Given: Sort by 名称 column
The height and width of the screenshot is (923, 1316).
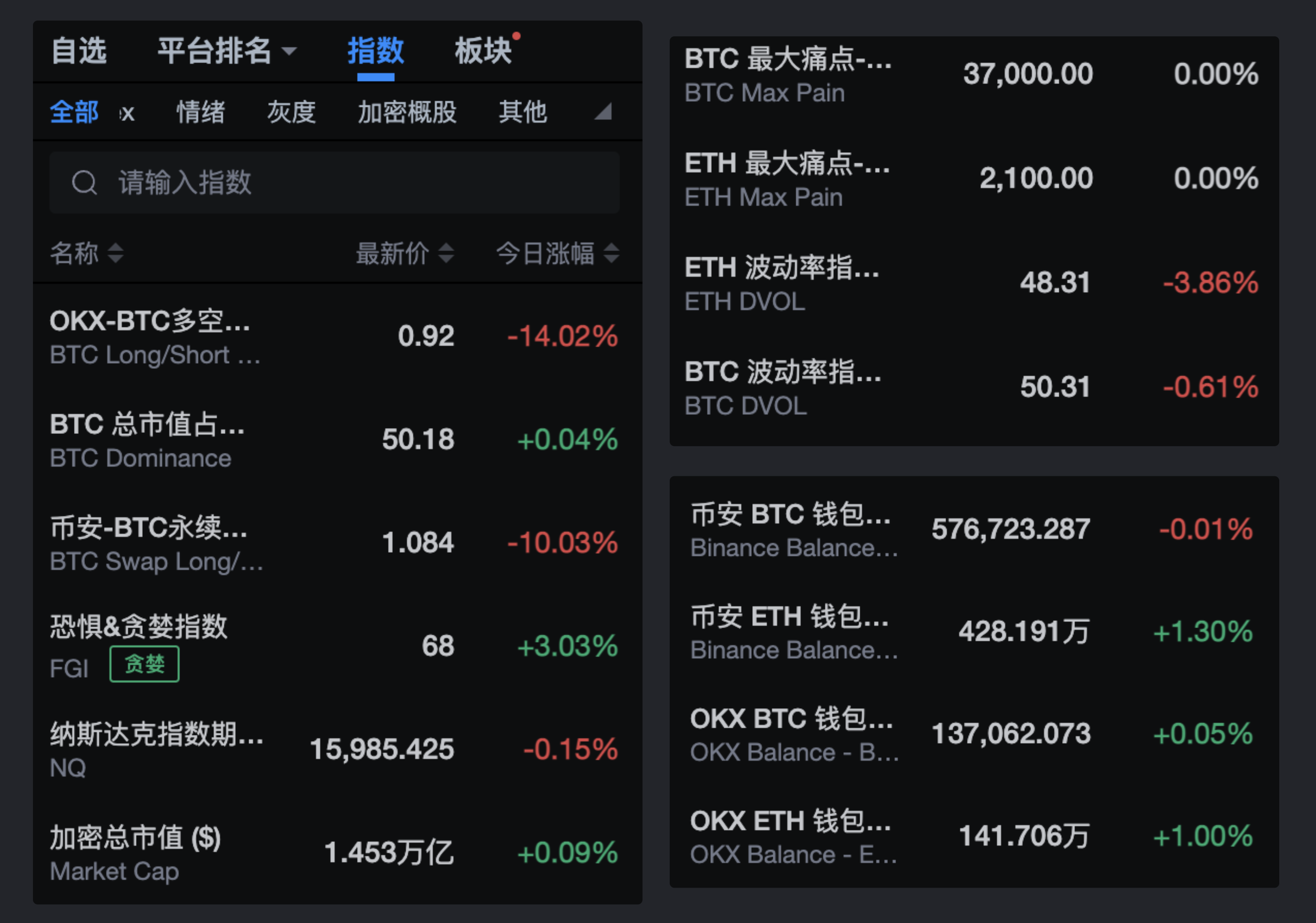Looking at the screenshot, I should point(86,253).
